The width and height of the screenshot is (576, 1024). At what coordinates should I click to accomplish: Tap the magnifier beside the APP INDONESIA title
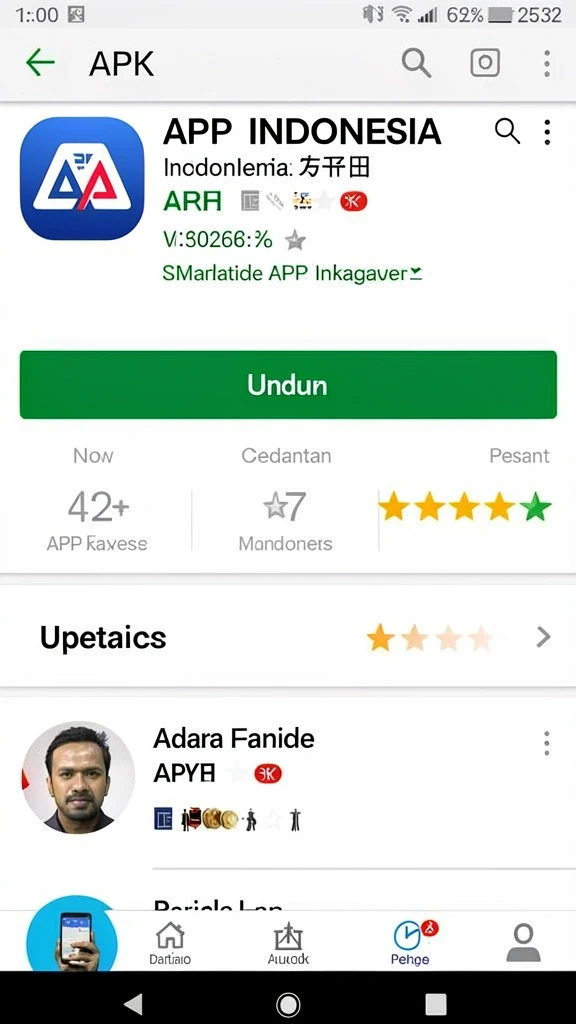point(507,131)
